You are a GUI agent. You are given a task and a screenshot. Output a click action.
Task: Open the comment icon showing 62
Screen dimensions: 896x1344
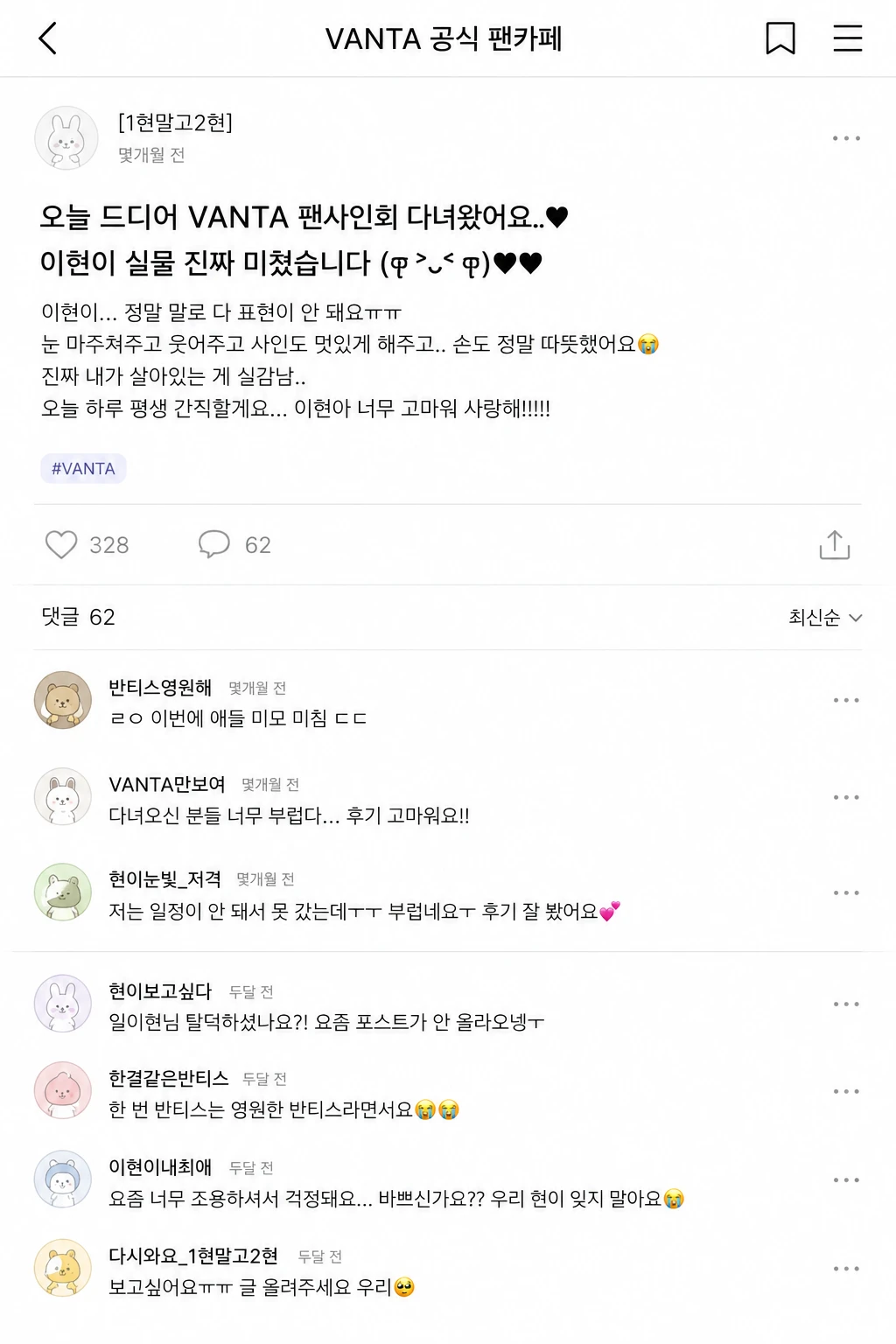(214, 544)
